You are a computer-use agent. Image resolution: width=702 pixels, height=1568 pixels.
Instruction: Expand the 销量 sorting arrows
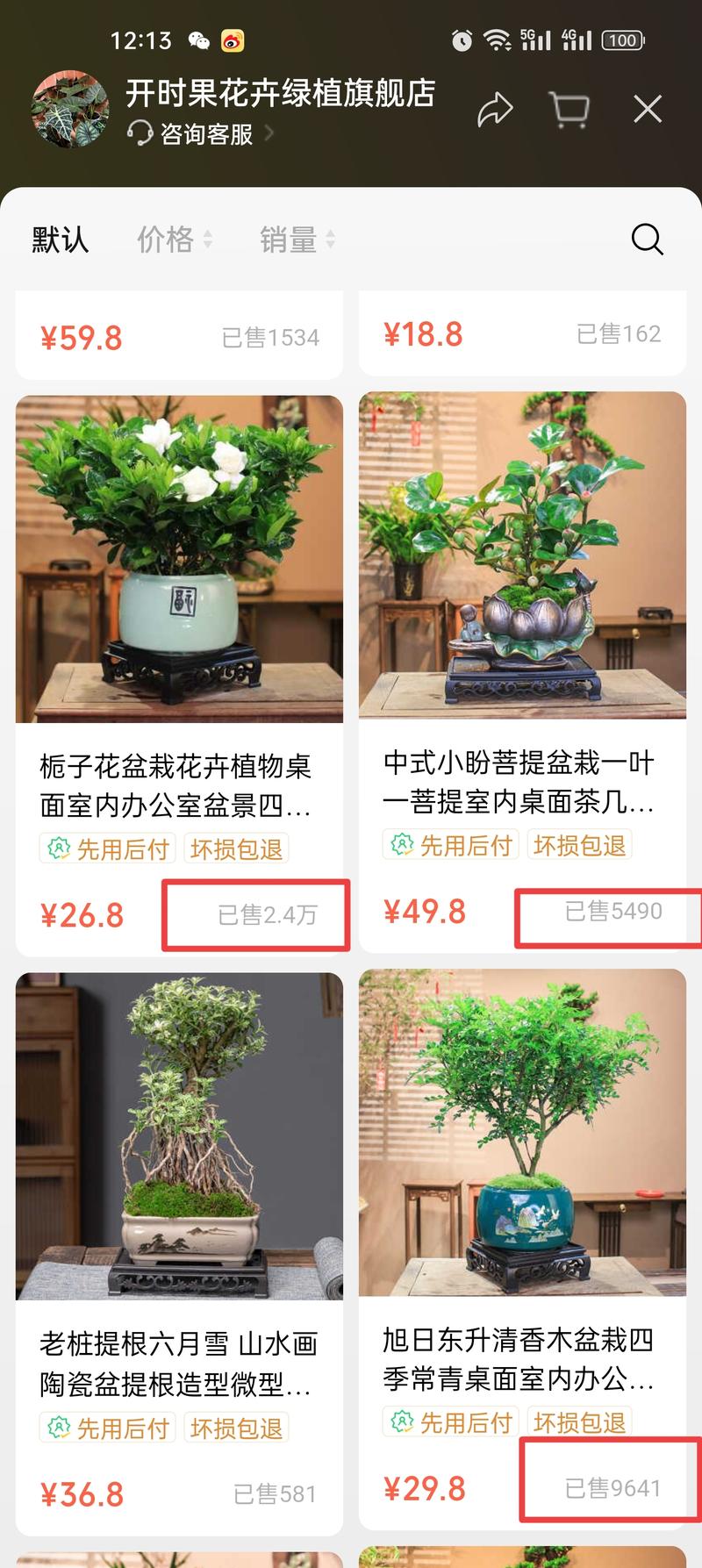(330, 240)
